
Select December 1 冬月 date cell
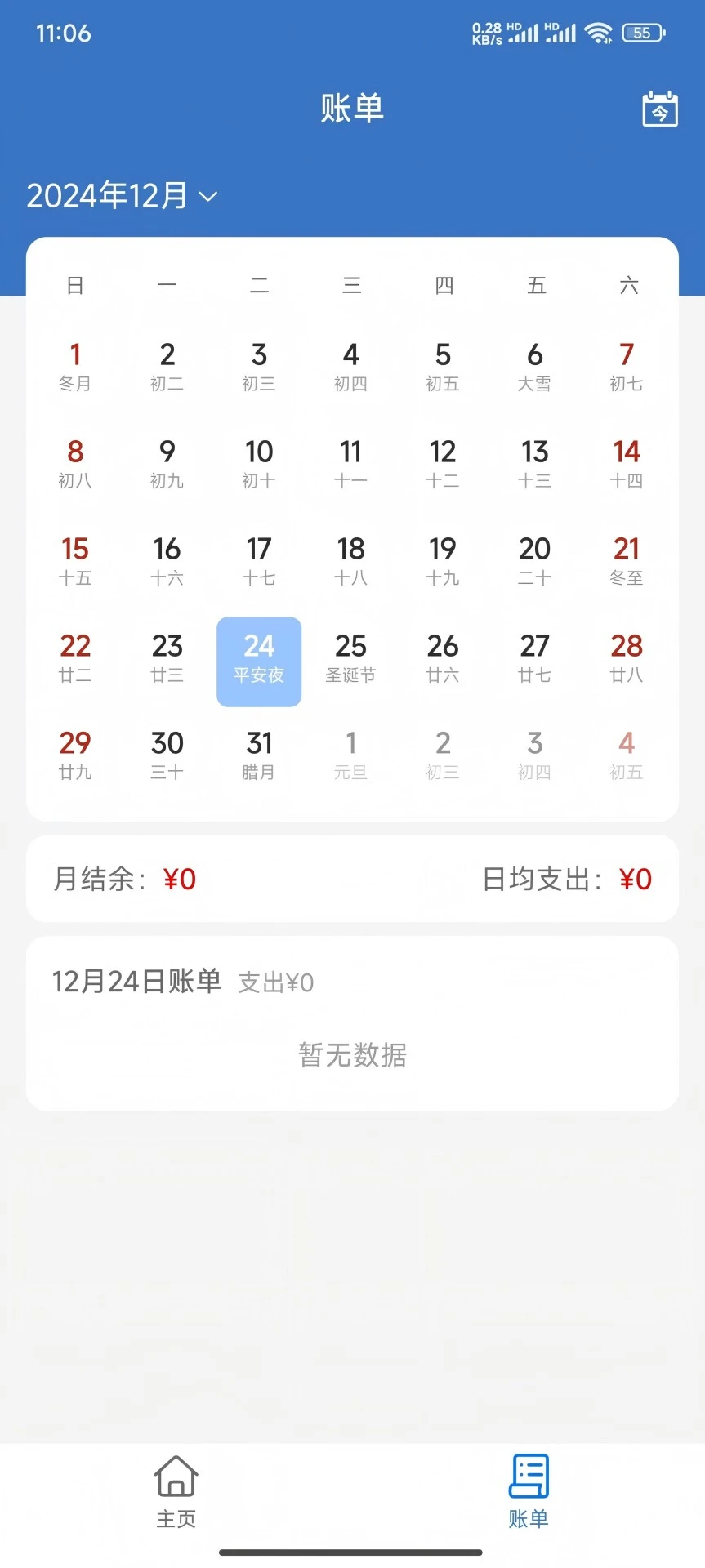[74, 365]
